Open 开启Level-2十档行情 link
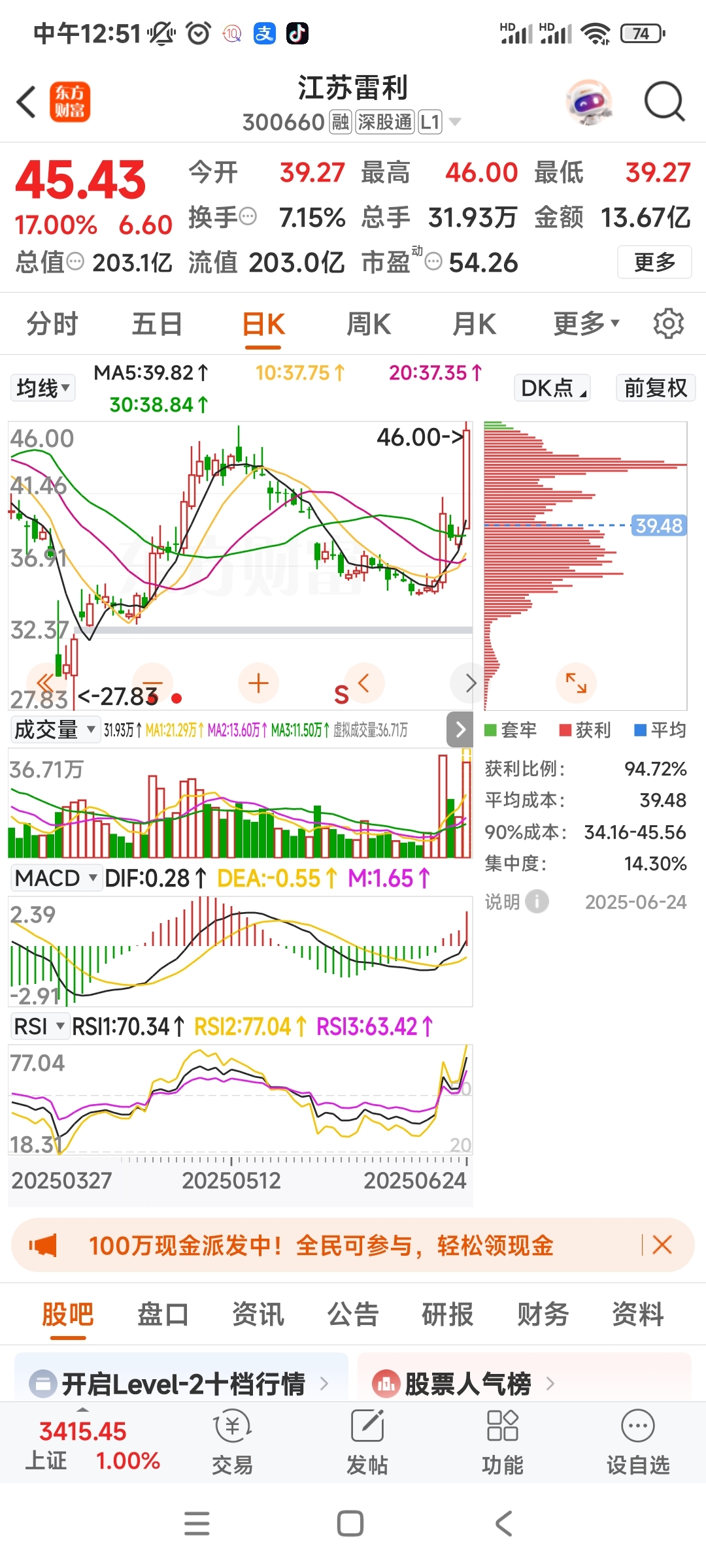Image resolution: width=706 pixels, height=1568 pixels. (x=183, y=1383)
